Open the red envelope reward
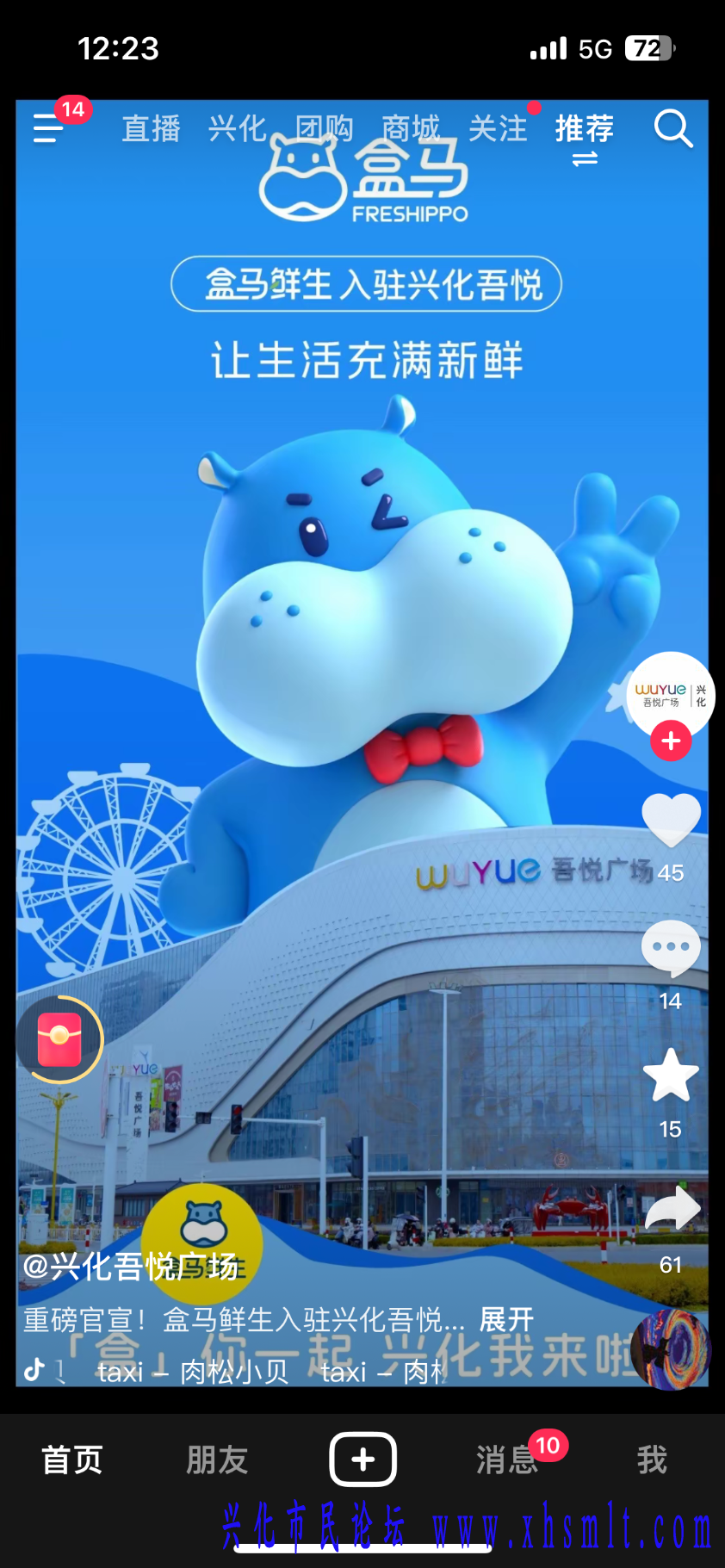This screenshot has height=1568, width=725. 59,1039
